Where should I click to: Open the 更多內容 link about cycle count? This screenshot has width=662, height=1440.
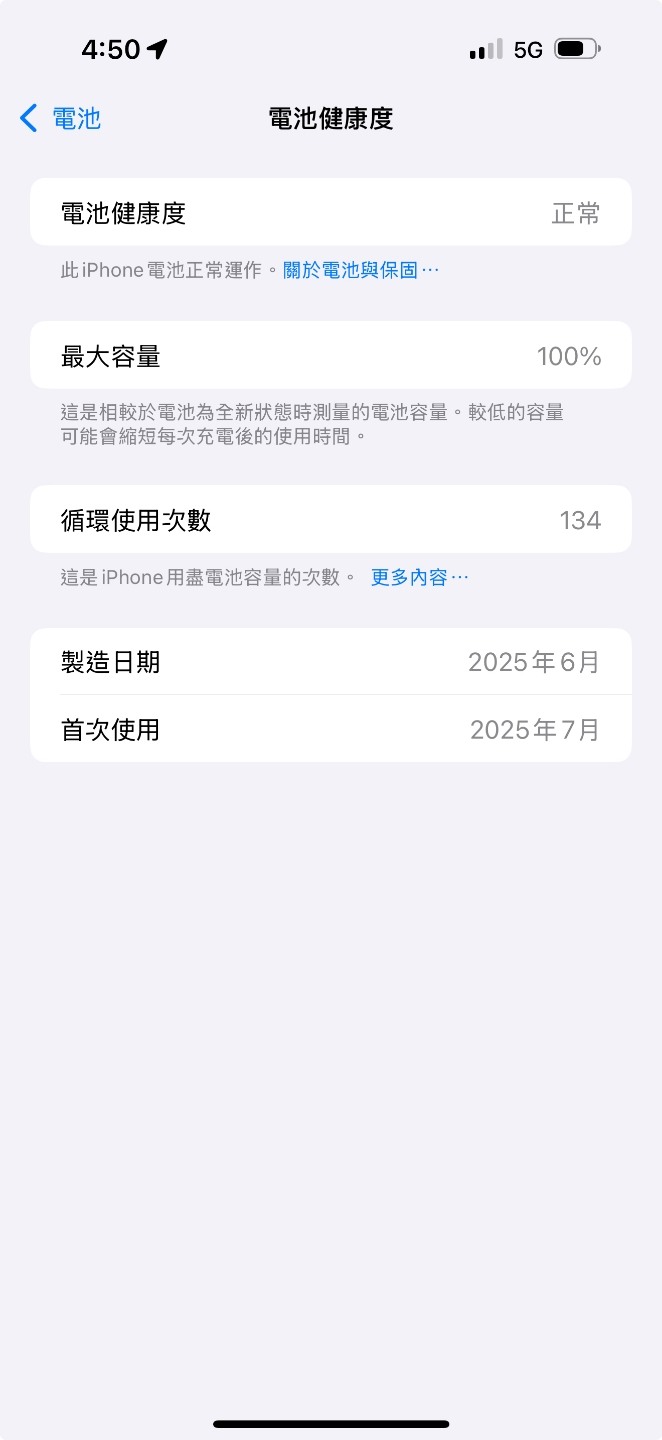pos(418,577)
